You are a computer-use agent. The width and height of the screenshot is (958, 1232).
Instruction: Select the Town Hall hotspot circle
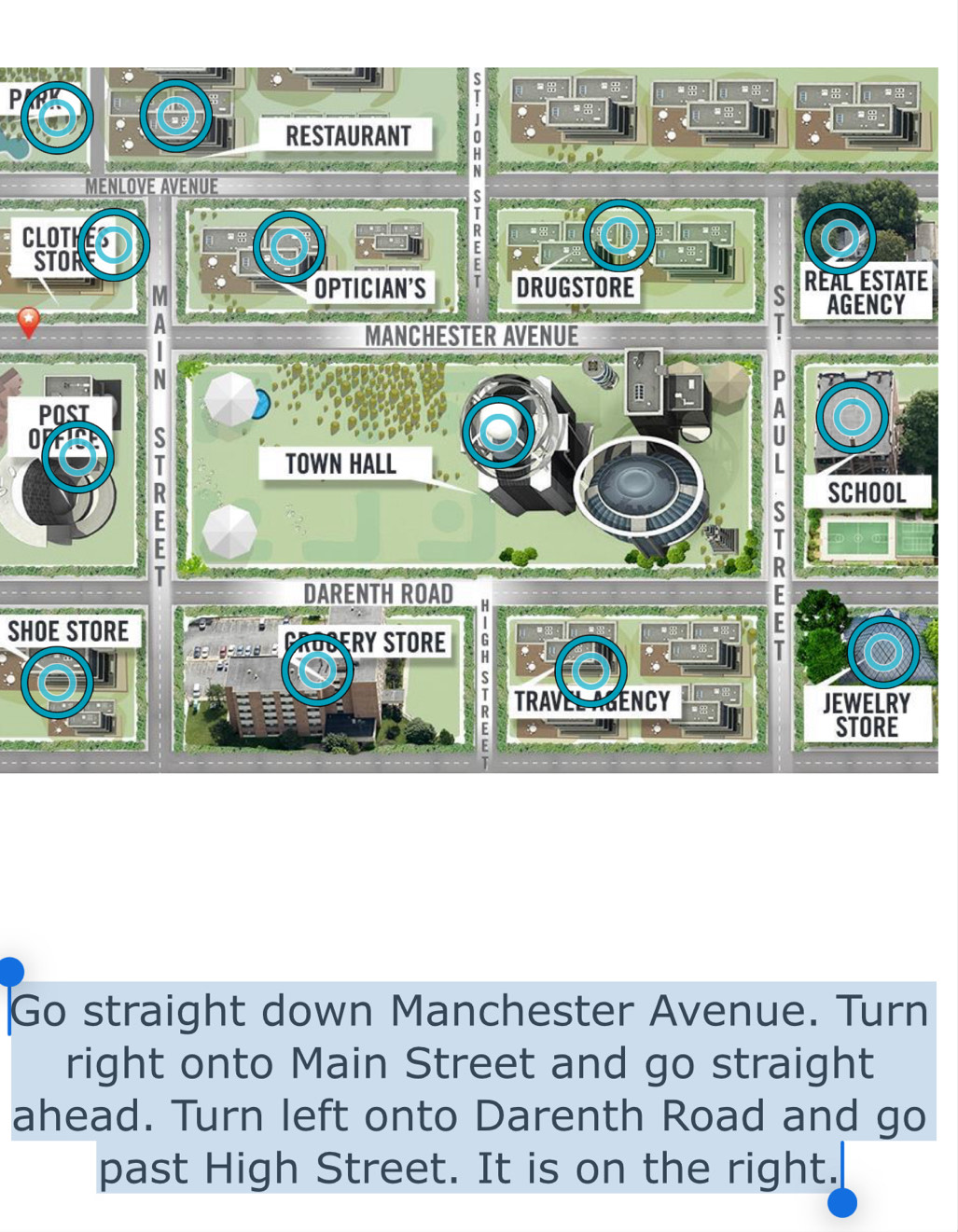499,432
